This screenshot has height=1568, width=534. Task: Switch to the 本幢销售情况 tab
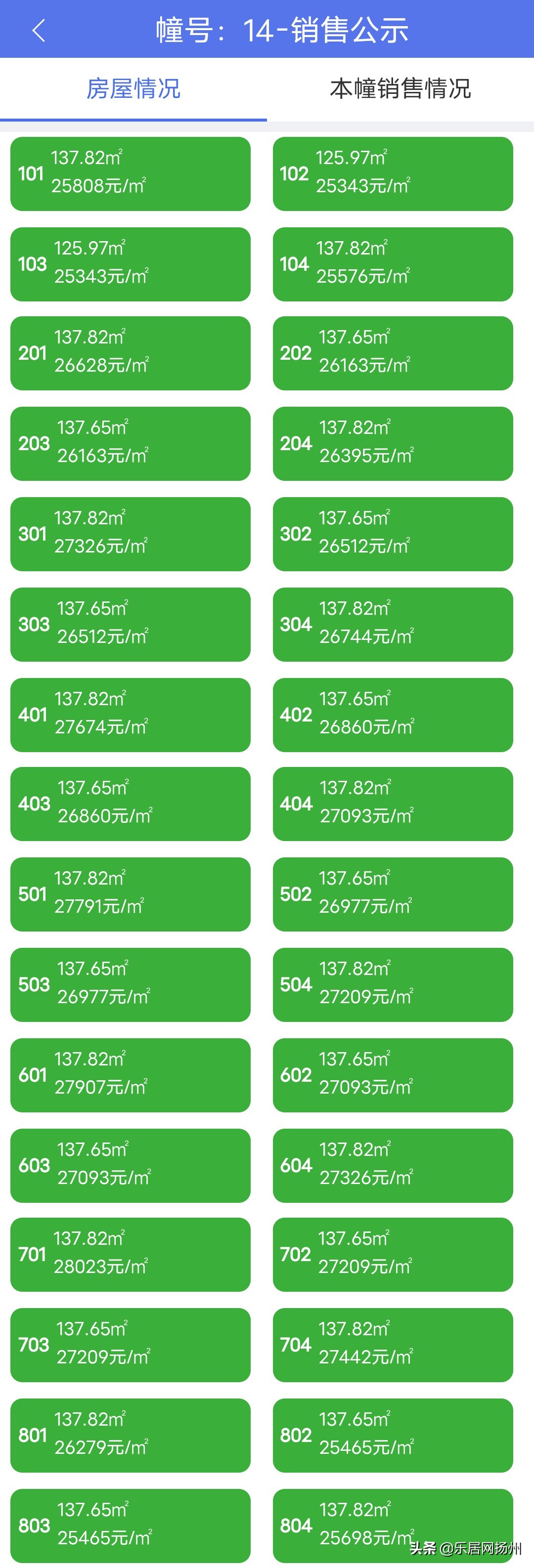coord(400,89)
